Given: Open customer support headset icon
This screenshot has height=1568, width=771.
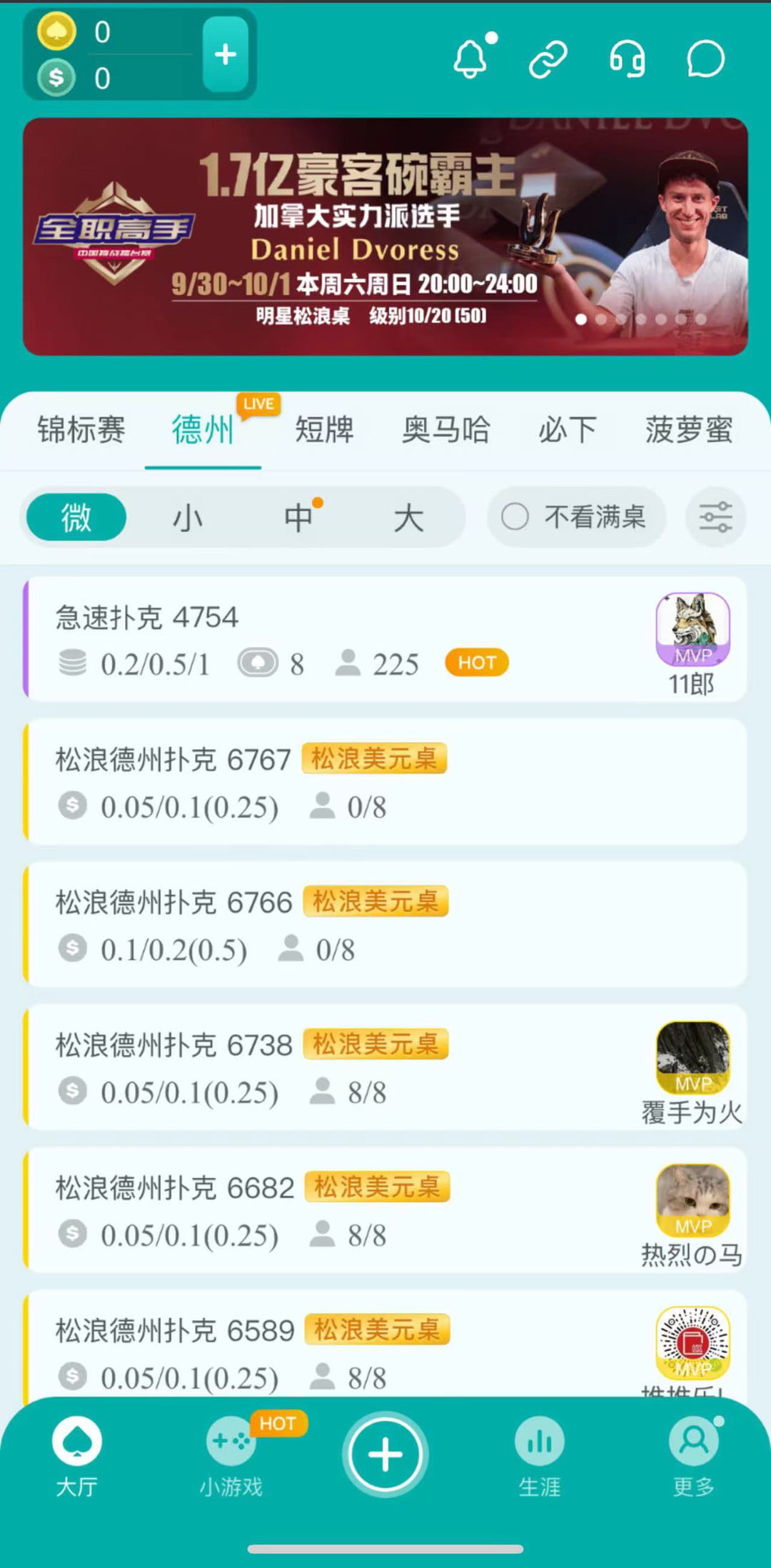Looking at the screenshot, I should click(627, 59).
